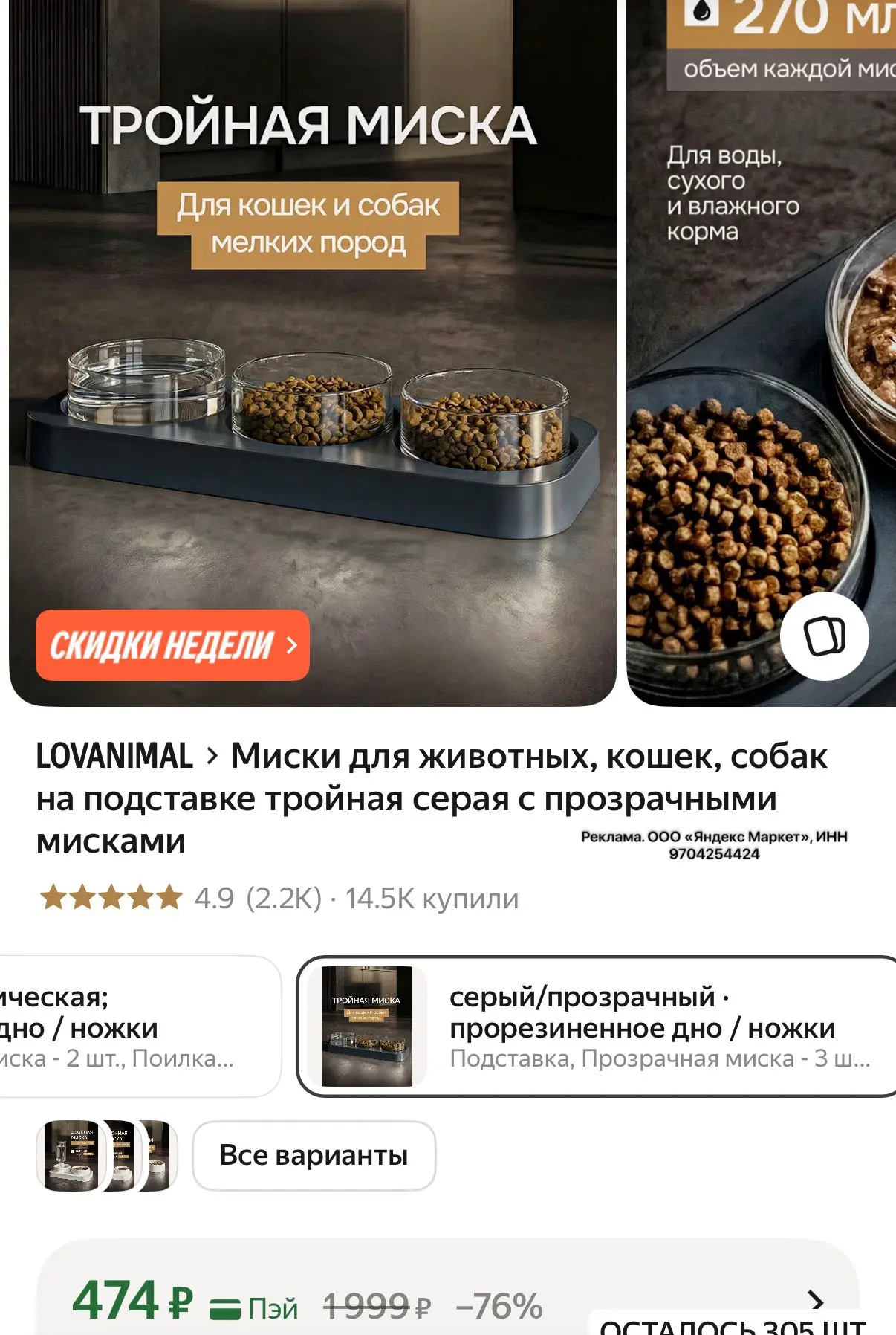Open the Скидки недели promo badge
The height and width of the screenshot is (1335, 896).
click(172, 645)
